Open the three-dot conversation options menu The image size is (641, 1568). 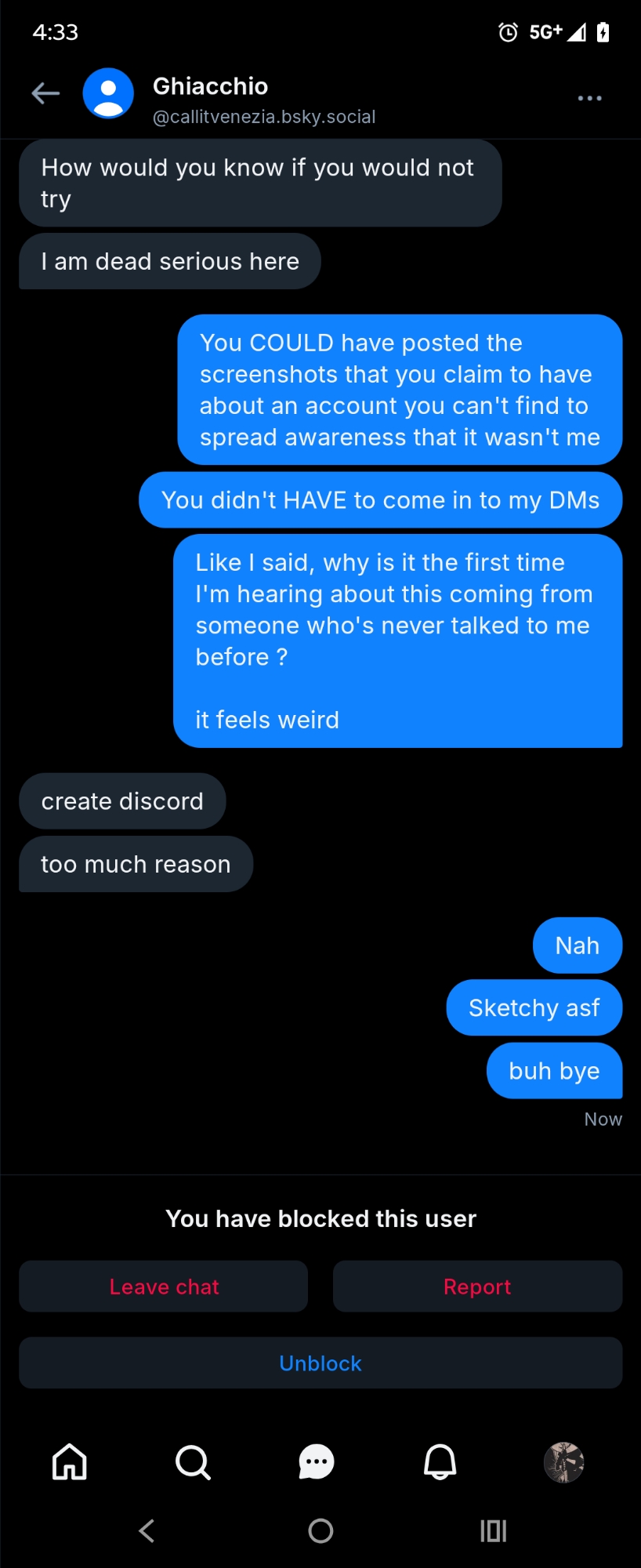coord(589,98)
